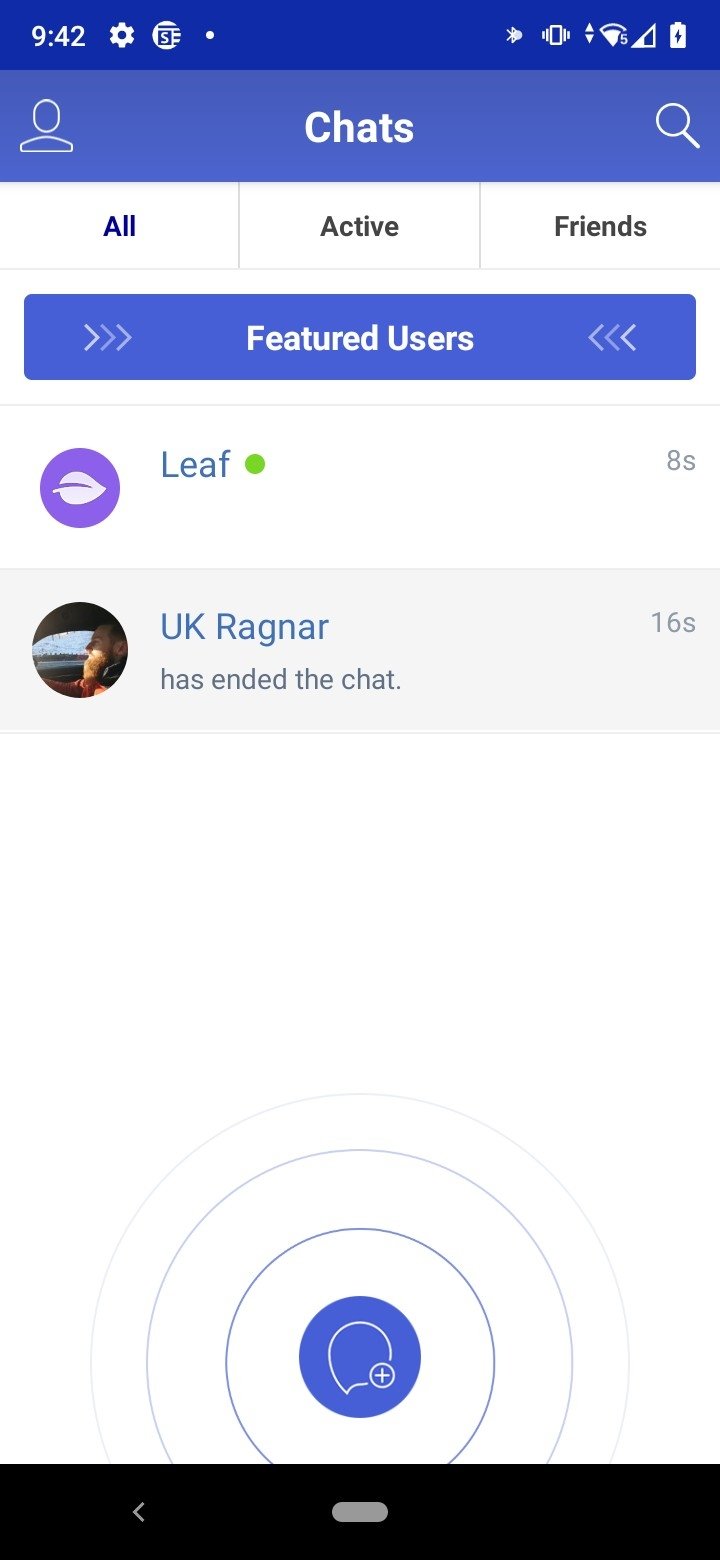Switch to the Friends tab

[x=600, y=226]
